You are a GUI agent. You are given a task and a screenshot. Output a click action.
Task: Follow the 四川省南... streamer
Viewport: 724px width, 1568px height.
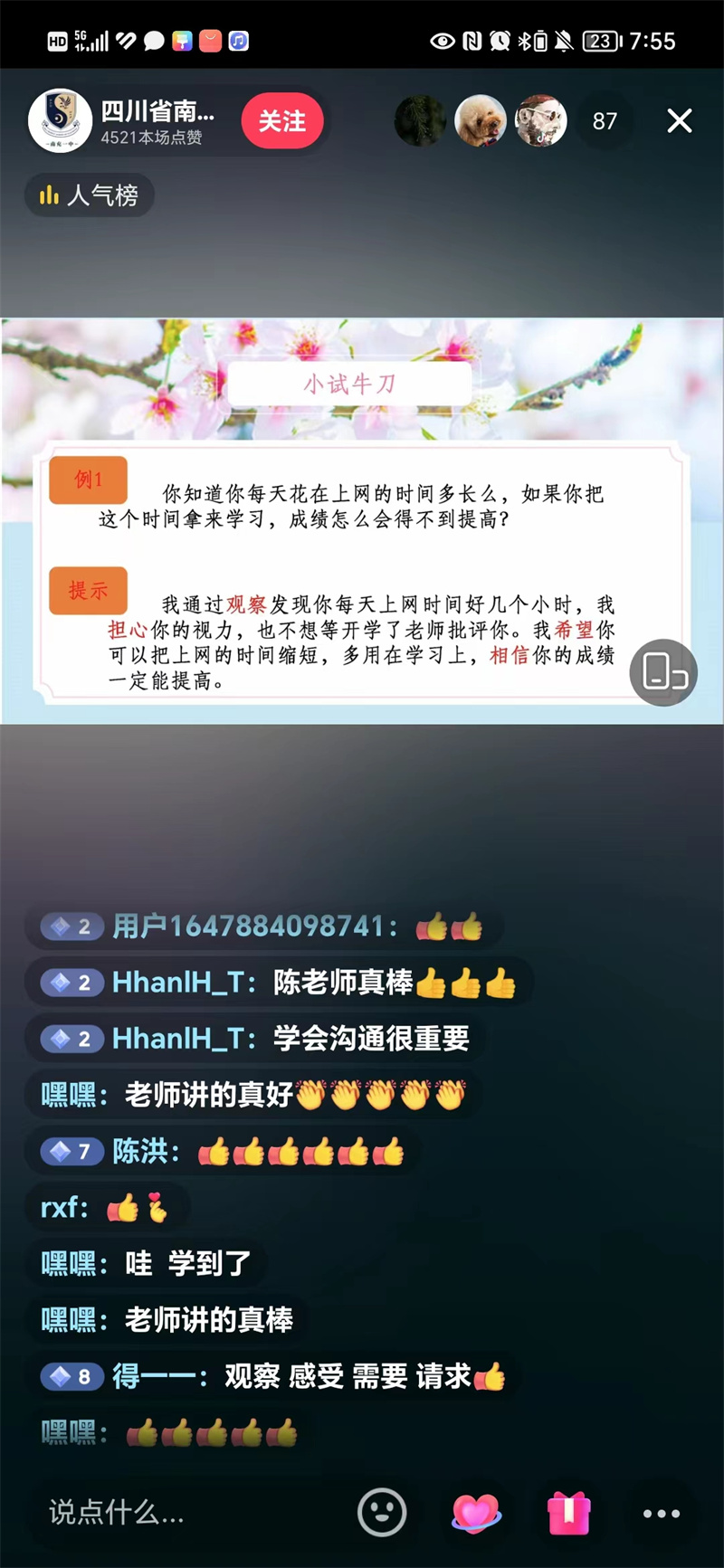(x=281, y=121)
